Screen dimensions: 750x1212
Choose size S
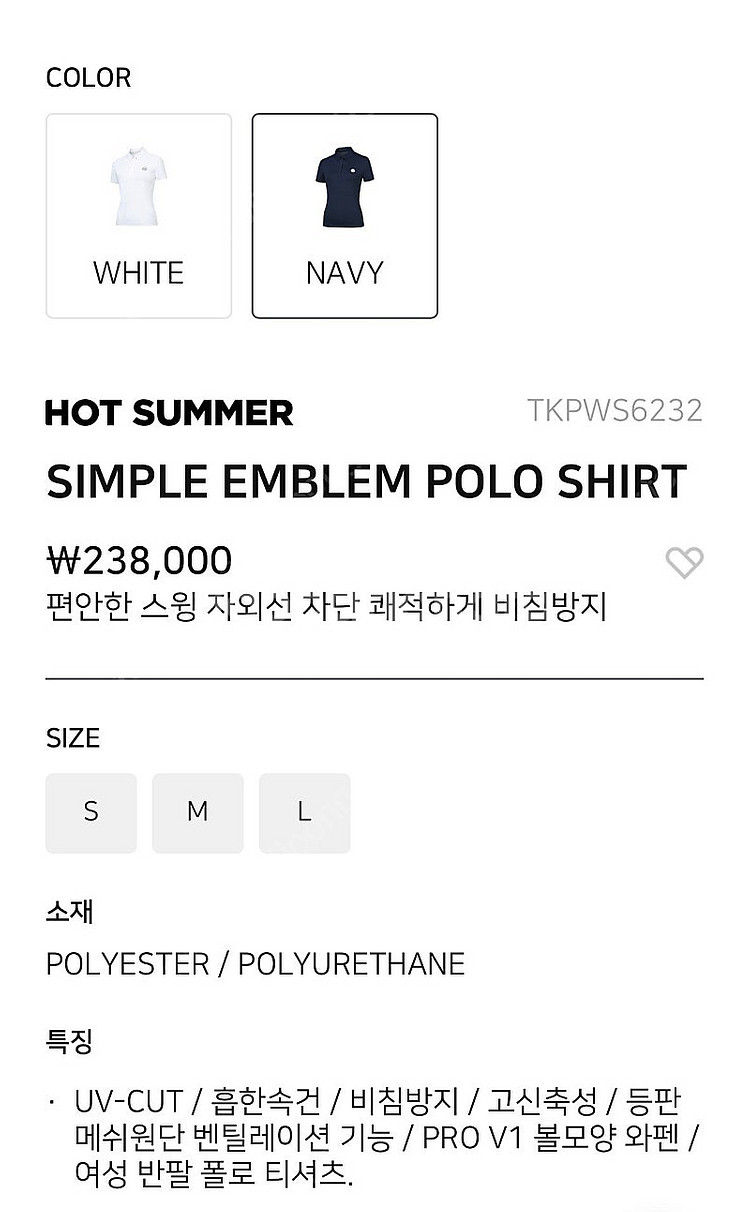coord(91,812)
